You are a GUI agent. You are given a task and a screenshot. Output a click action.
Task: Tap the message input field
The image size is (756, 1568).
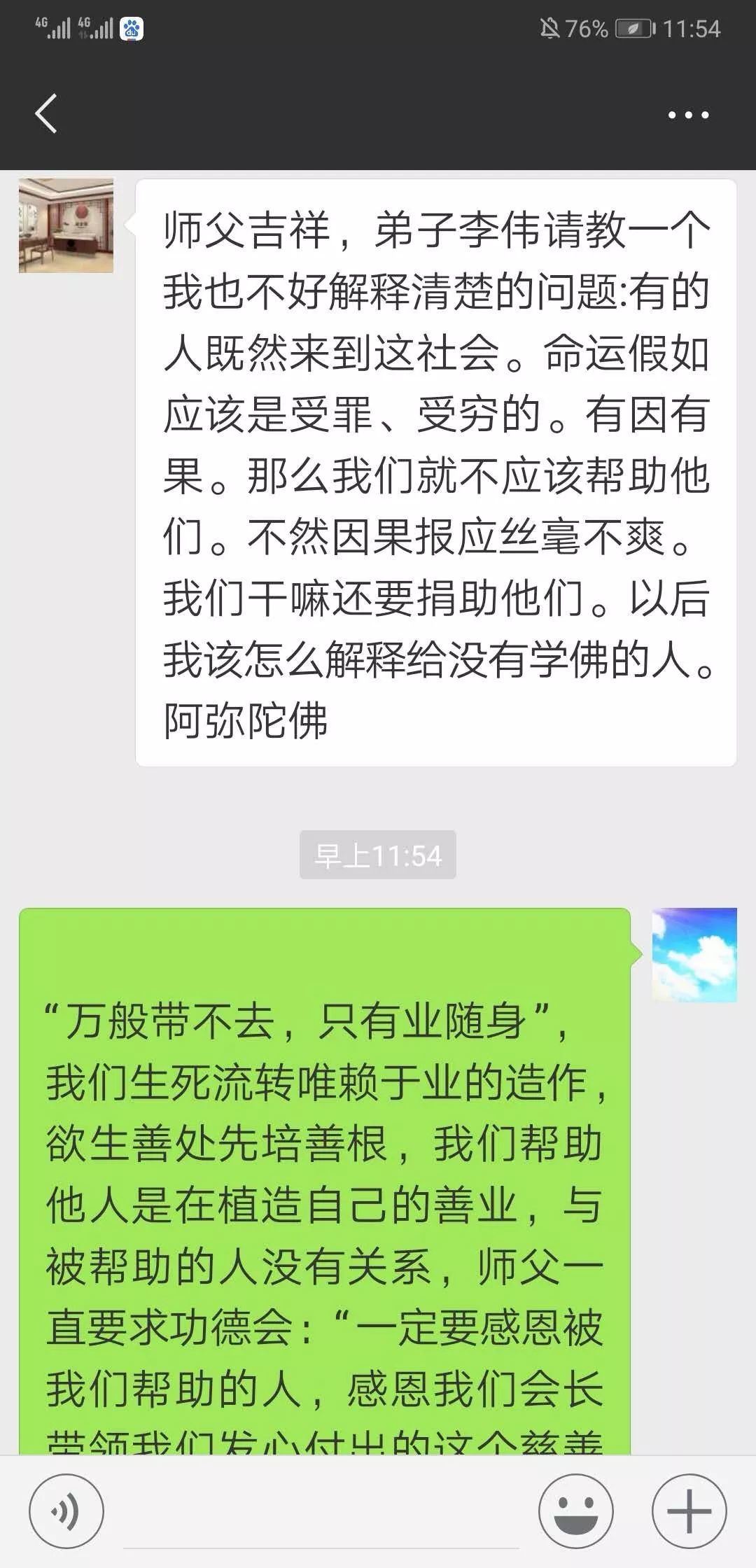pyautogui.click(x=322, y=1512)
